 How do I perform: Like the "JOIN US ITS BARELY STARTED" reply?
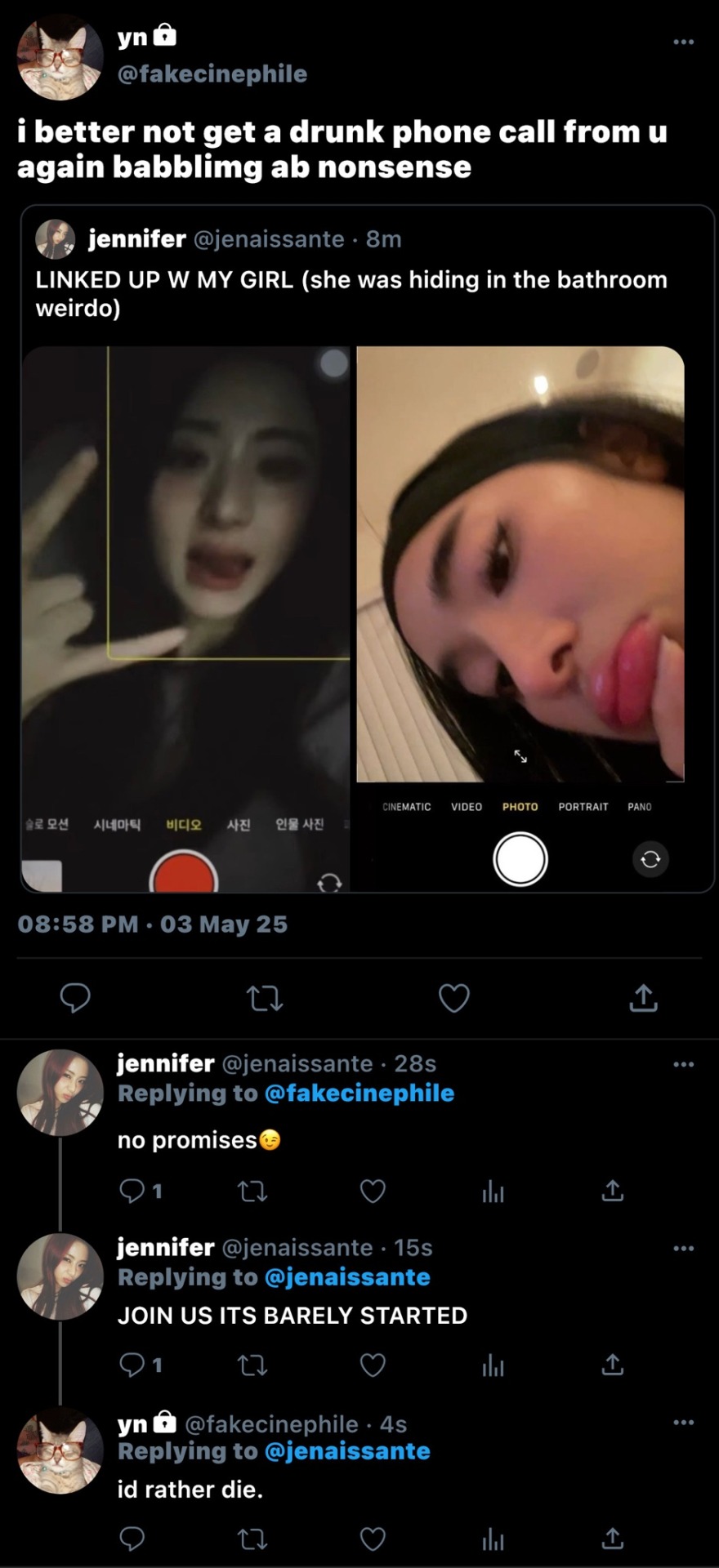373,1365
